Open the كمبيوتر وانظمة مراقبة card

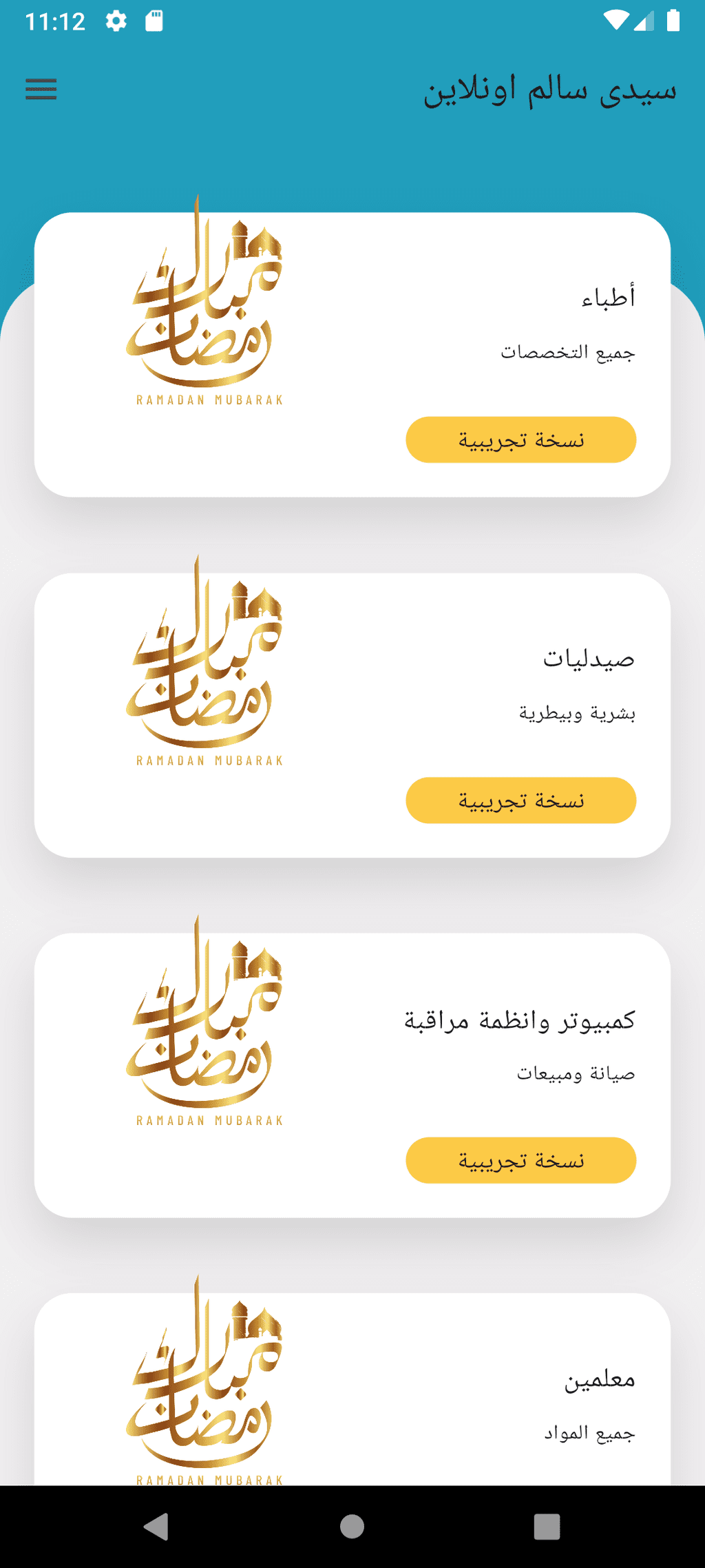[352, 1075]
